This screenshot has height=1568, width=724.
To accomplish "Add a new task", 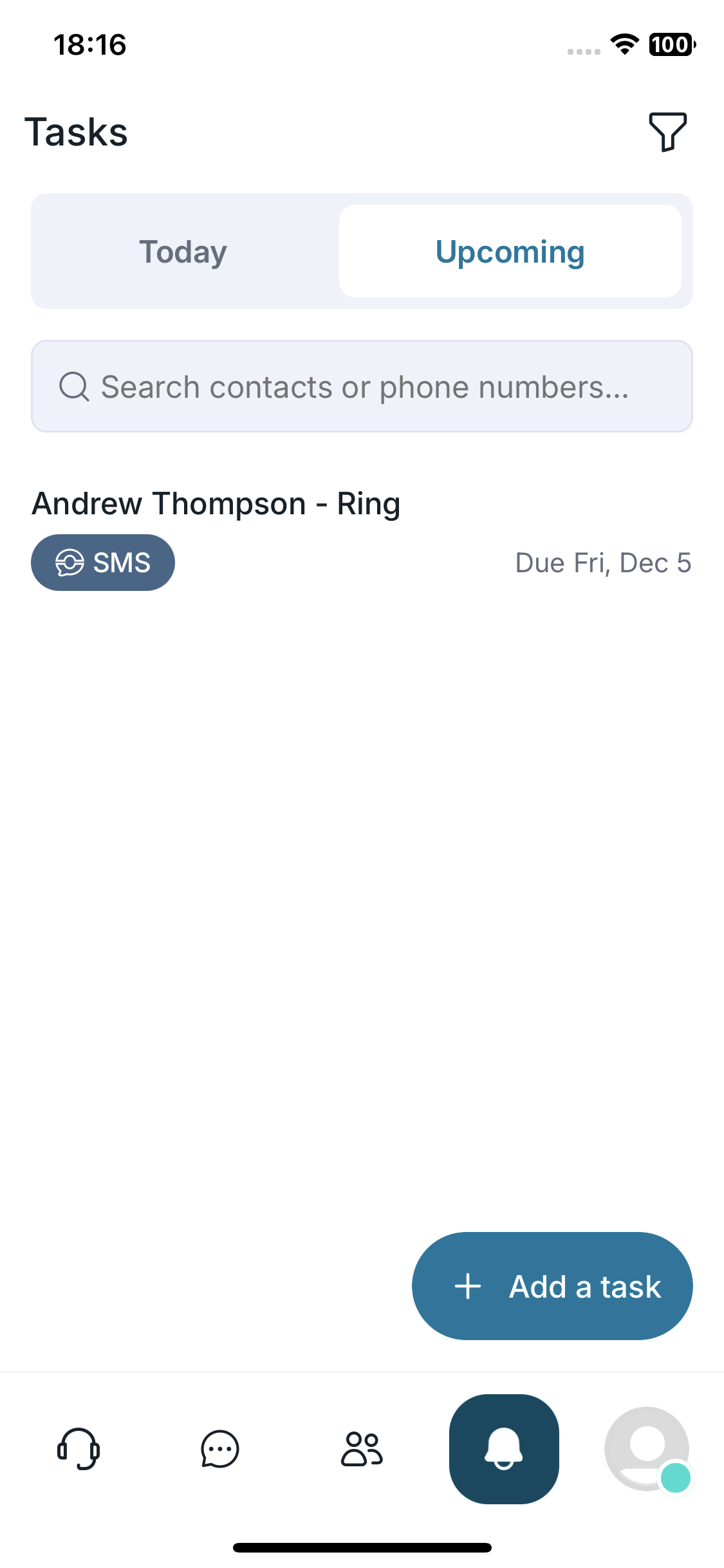I will tap(552, 1286).
